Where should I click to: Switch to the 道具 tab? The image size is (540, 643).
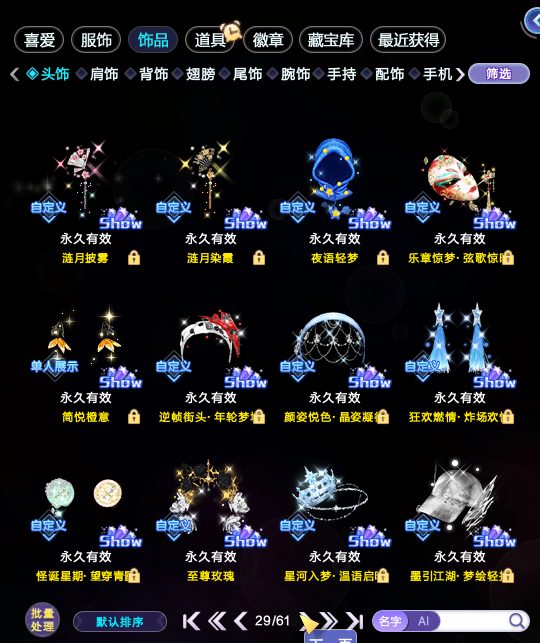210,40
